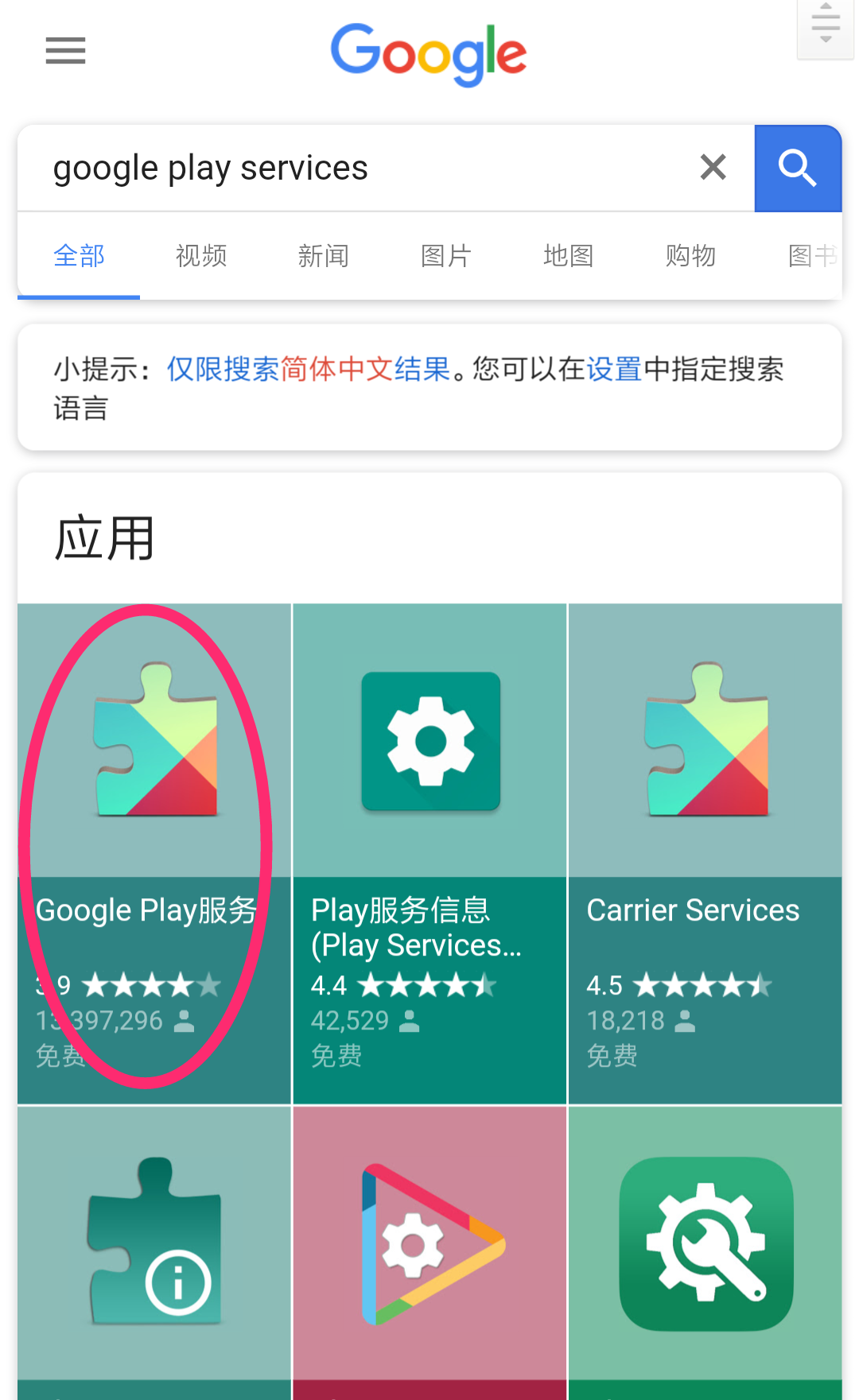Image resolution: width=859 pixels, height=1400 pixels.
Task: Tap the 仅限搜索简体中文结果 link
Action: point(309,370)
